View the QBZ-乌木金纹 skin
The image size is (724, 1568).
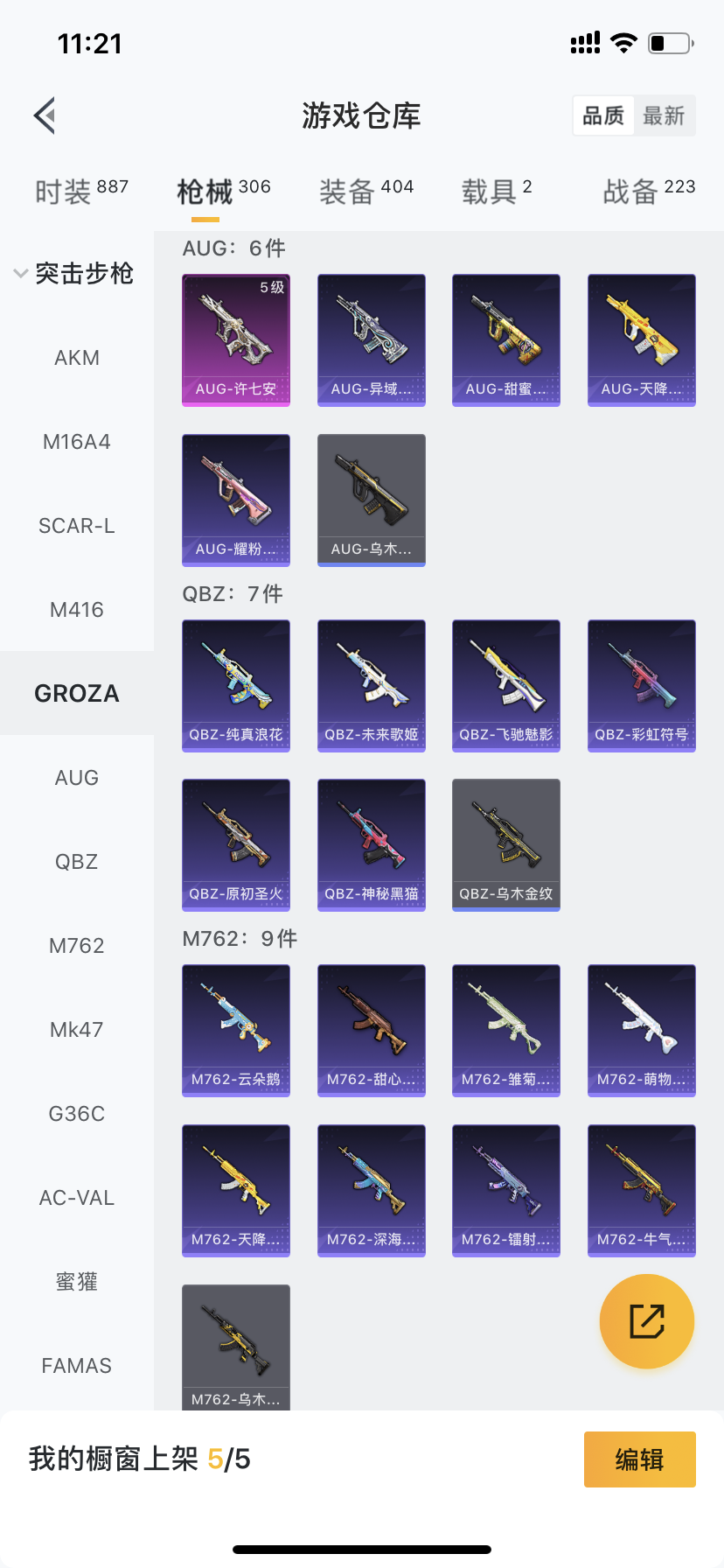(506, 844)
